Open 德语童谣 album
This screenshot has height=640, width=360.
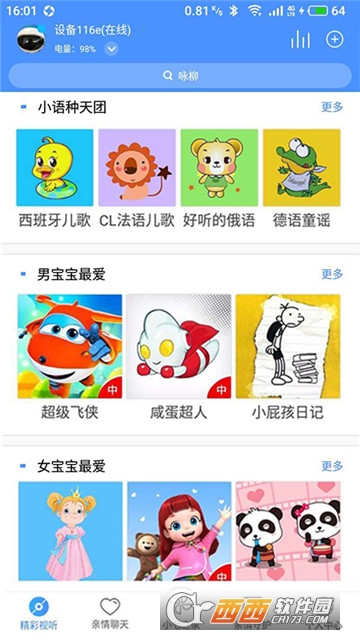click(x=302, y=179)
